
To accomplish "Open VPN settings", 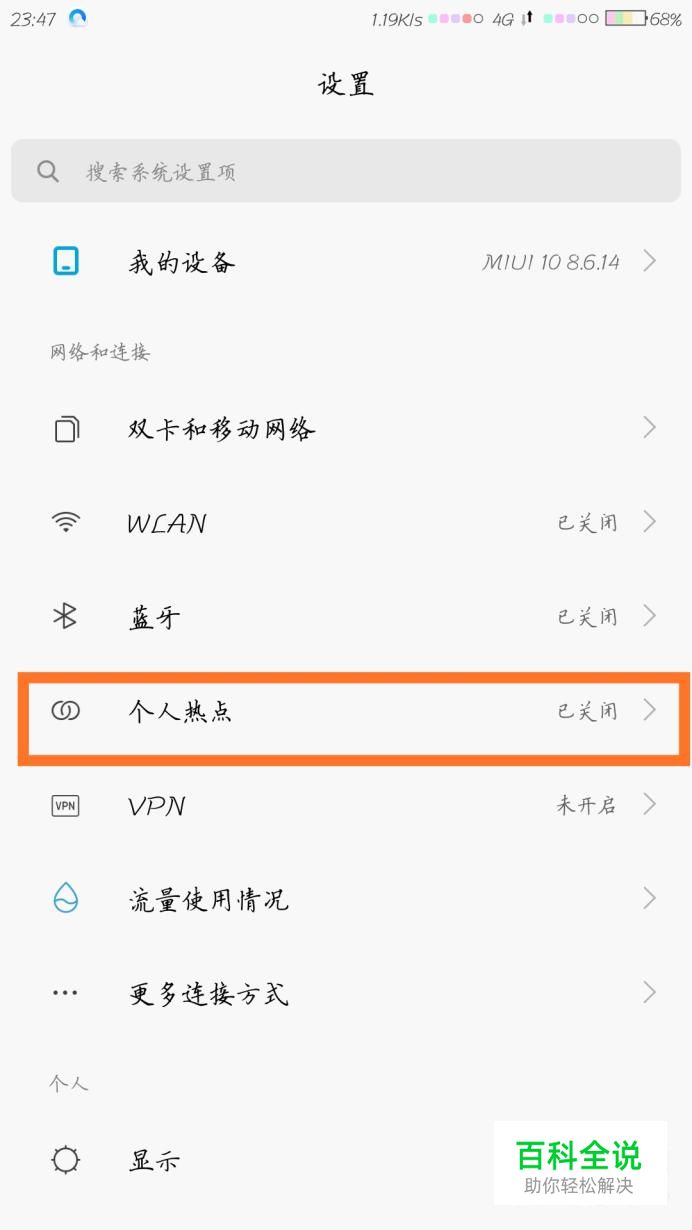I will pos(345,805).
